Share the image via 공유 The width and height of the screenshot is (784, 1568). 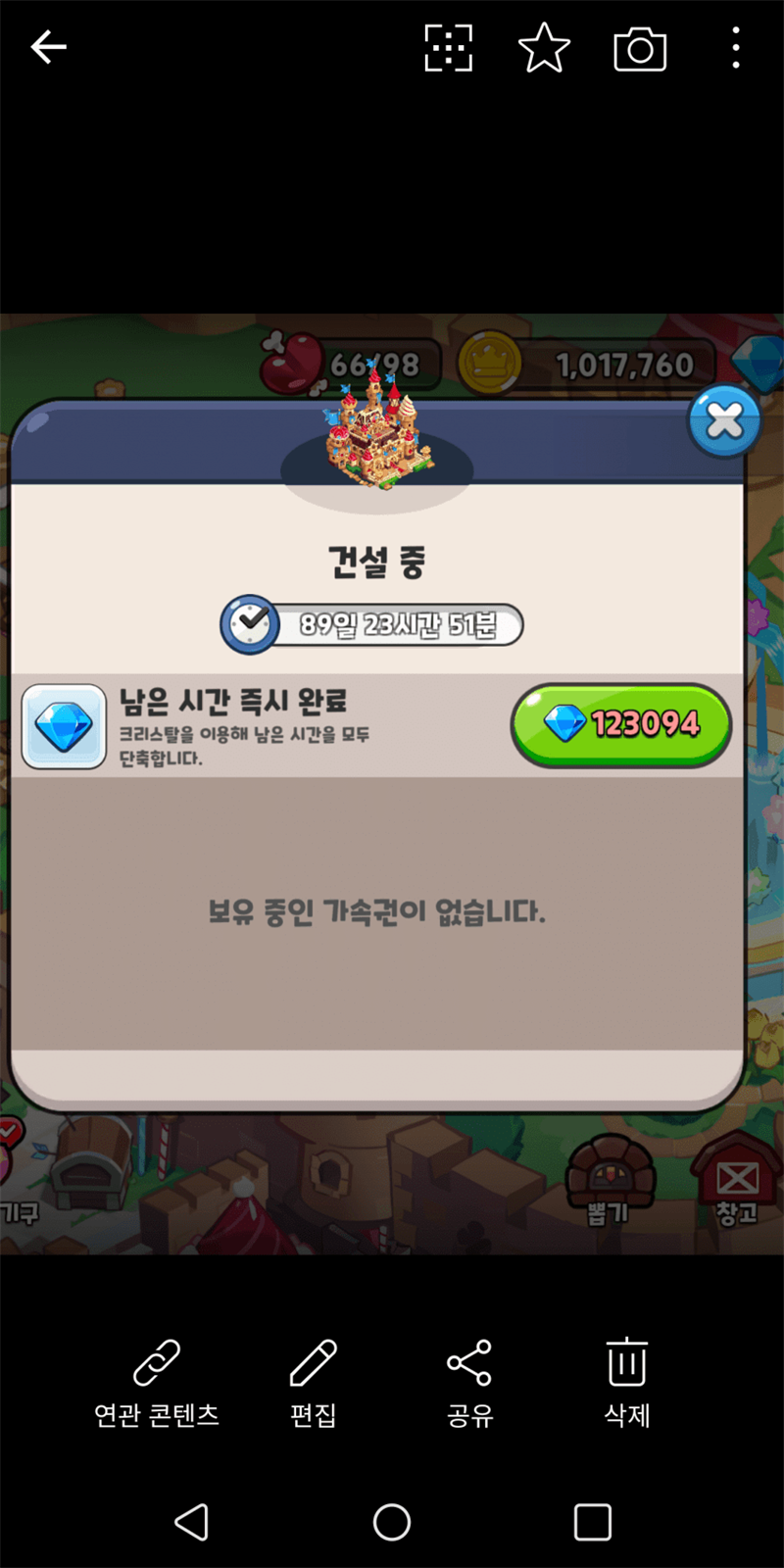coord(469,1383)
